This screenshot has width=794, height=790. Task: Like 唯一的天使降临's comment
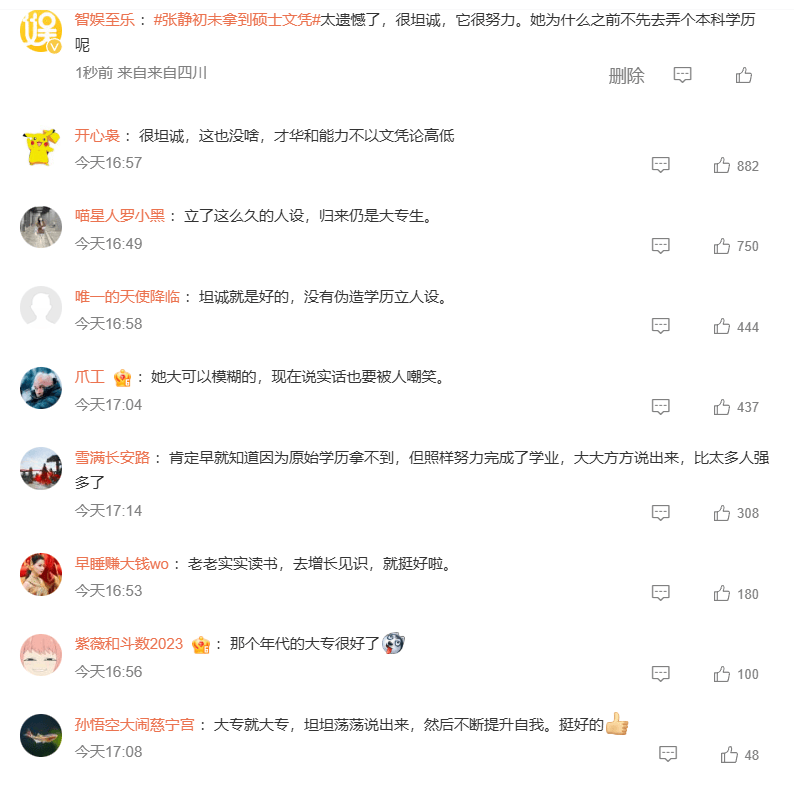pos(722,327)
